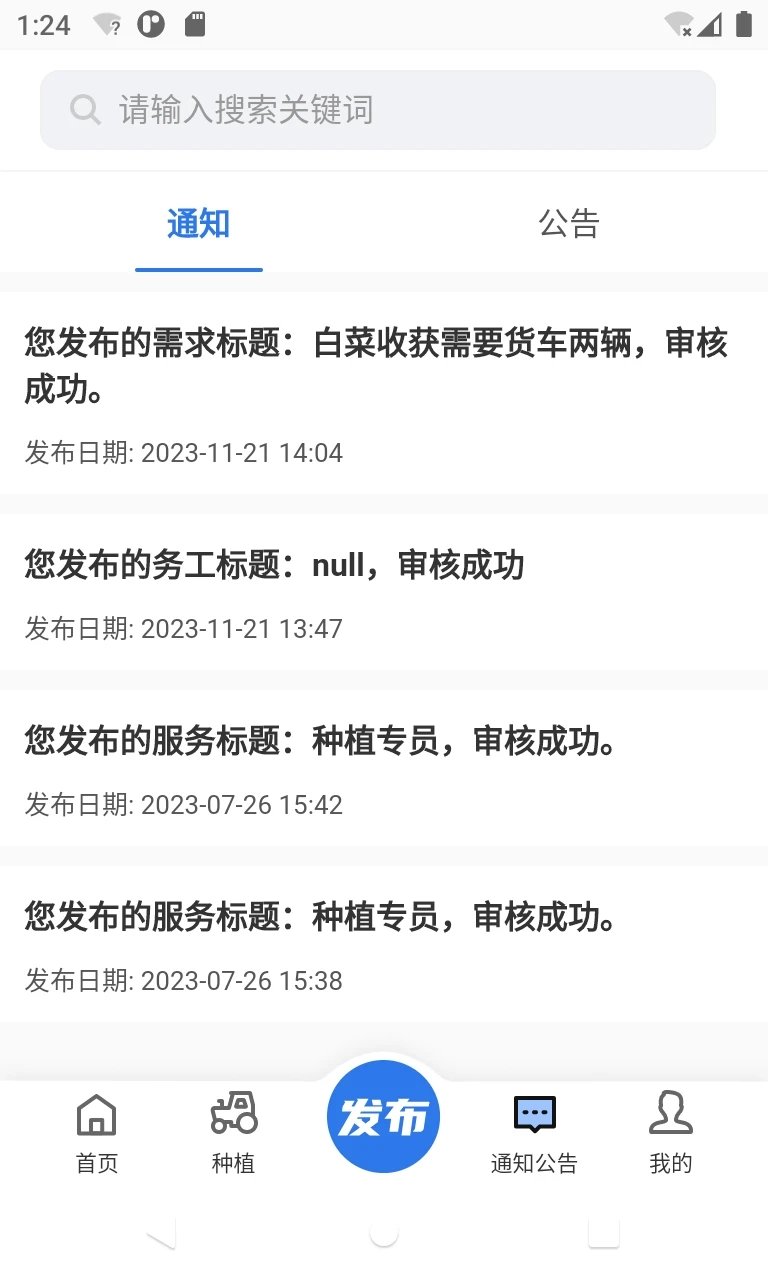Select the 通知 tab

[198, 224]
